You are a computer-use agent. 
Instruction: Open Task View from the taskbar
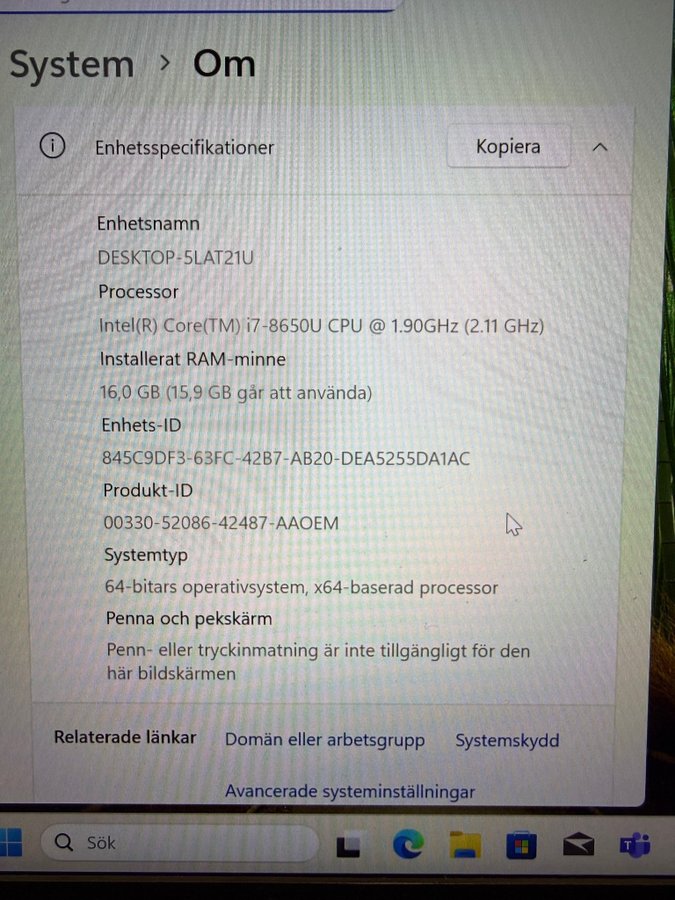348,846
